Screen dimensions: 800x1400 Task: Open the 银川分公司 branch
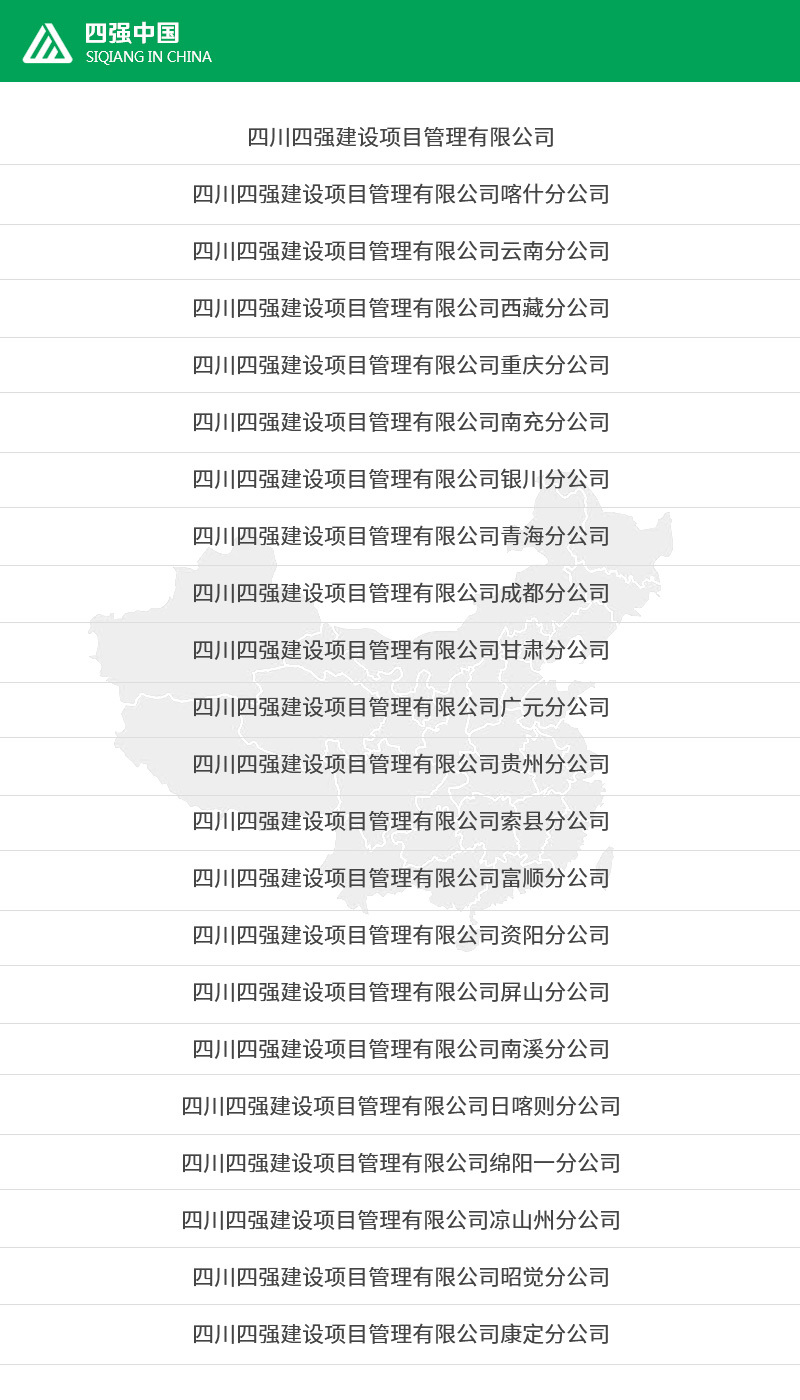(x=400, y=479)
